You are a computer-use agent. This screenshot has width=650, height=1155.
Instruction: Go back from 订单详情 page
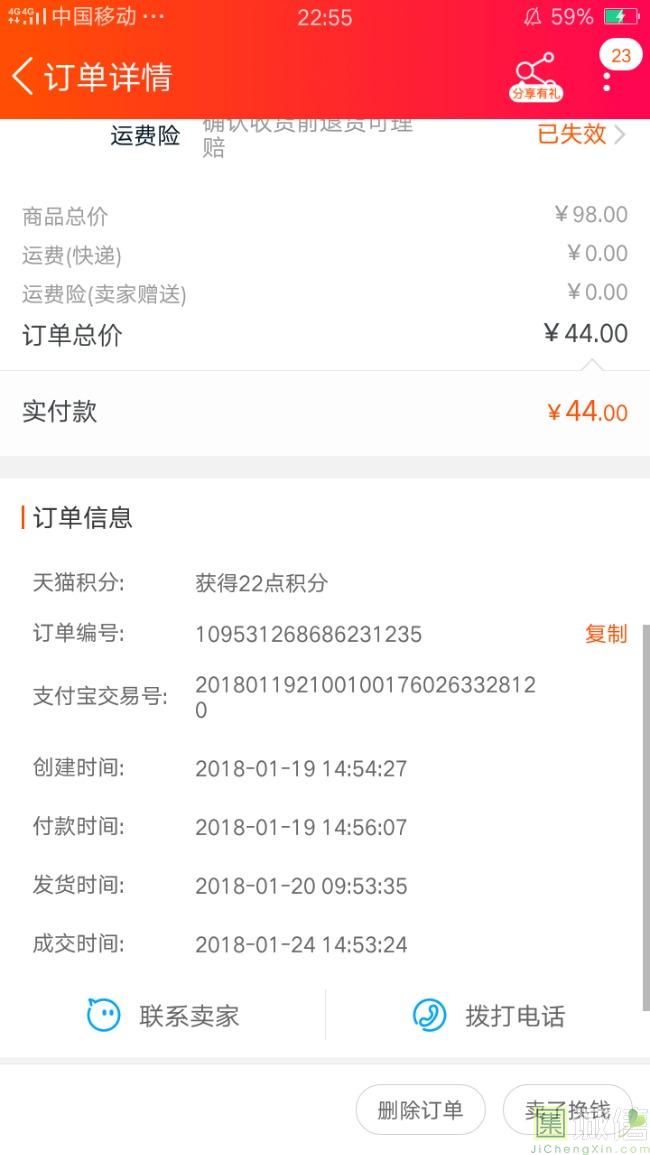[x=24, y=76]
